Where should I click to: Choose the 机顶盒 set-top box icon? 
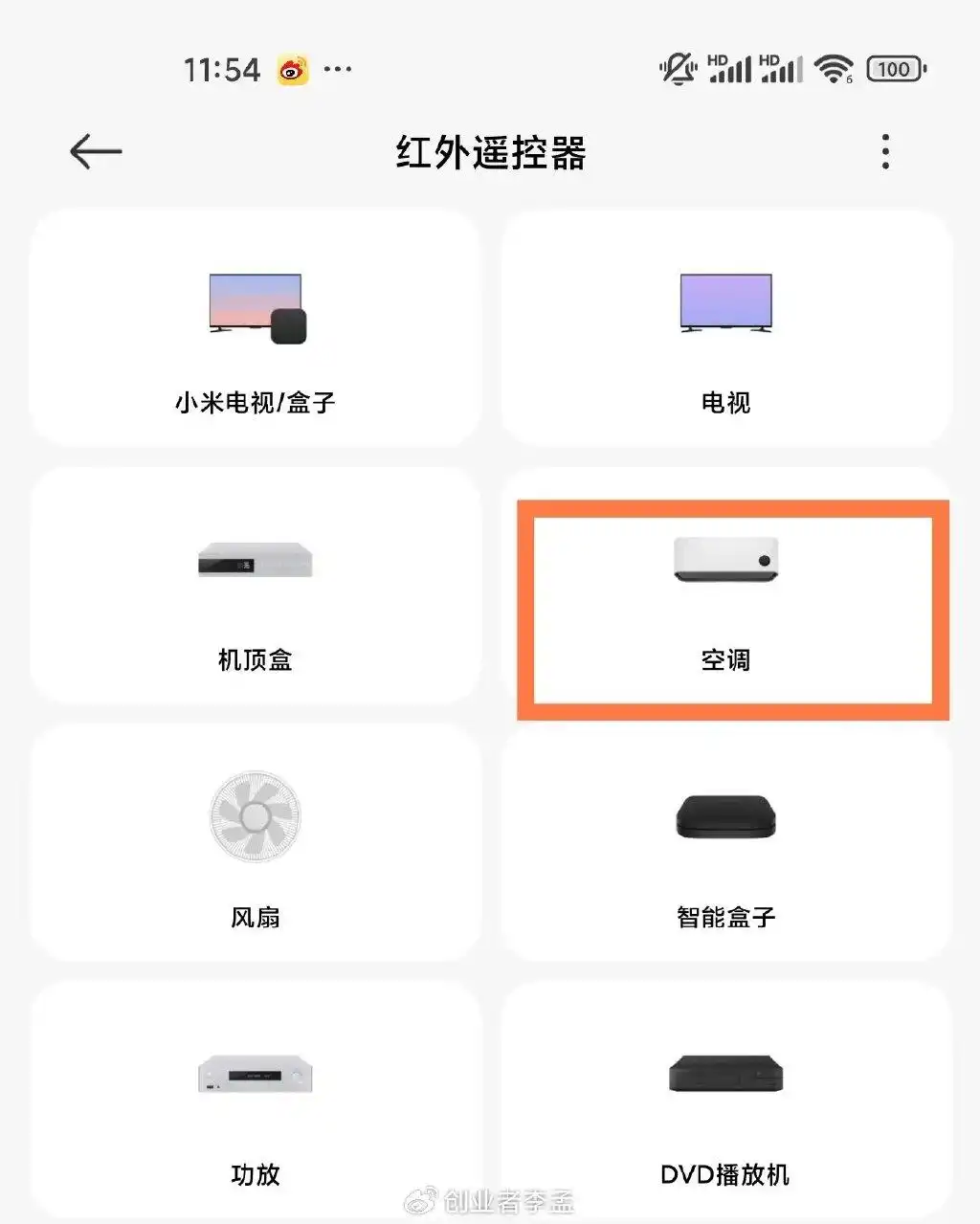tap(254, 565)
